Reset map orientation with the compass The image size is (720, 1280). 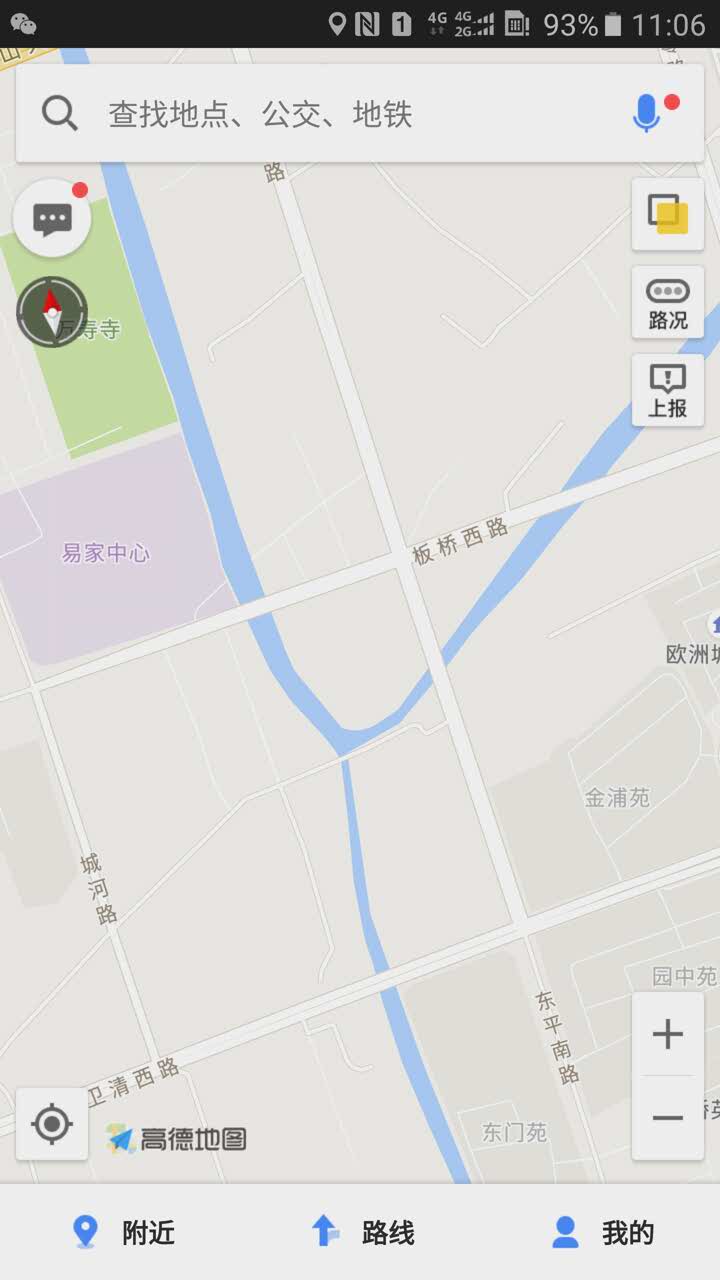(x=52, y=312)
